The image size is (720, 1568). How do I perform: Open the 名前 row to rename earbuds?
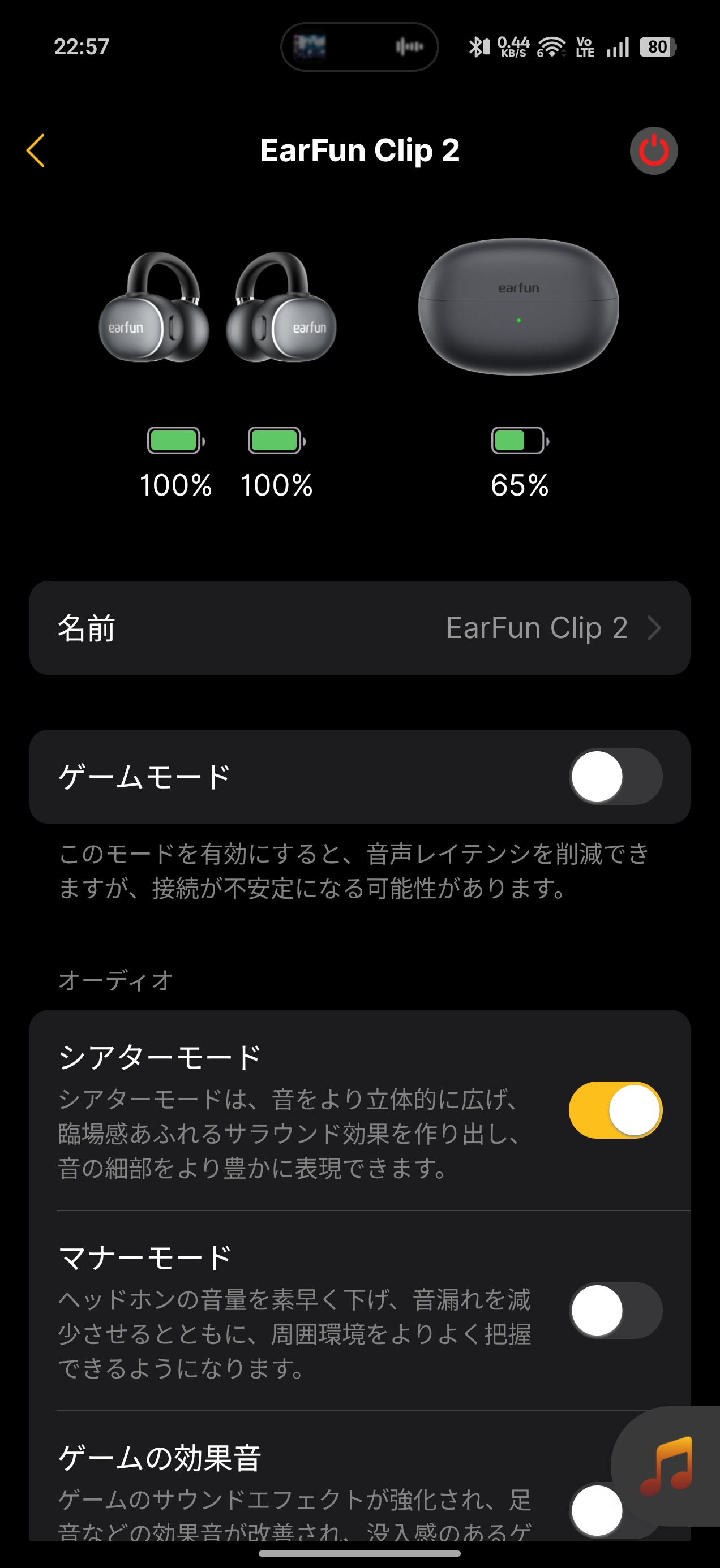359,627
